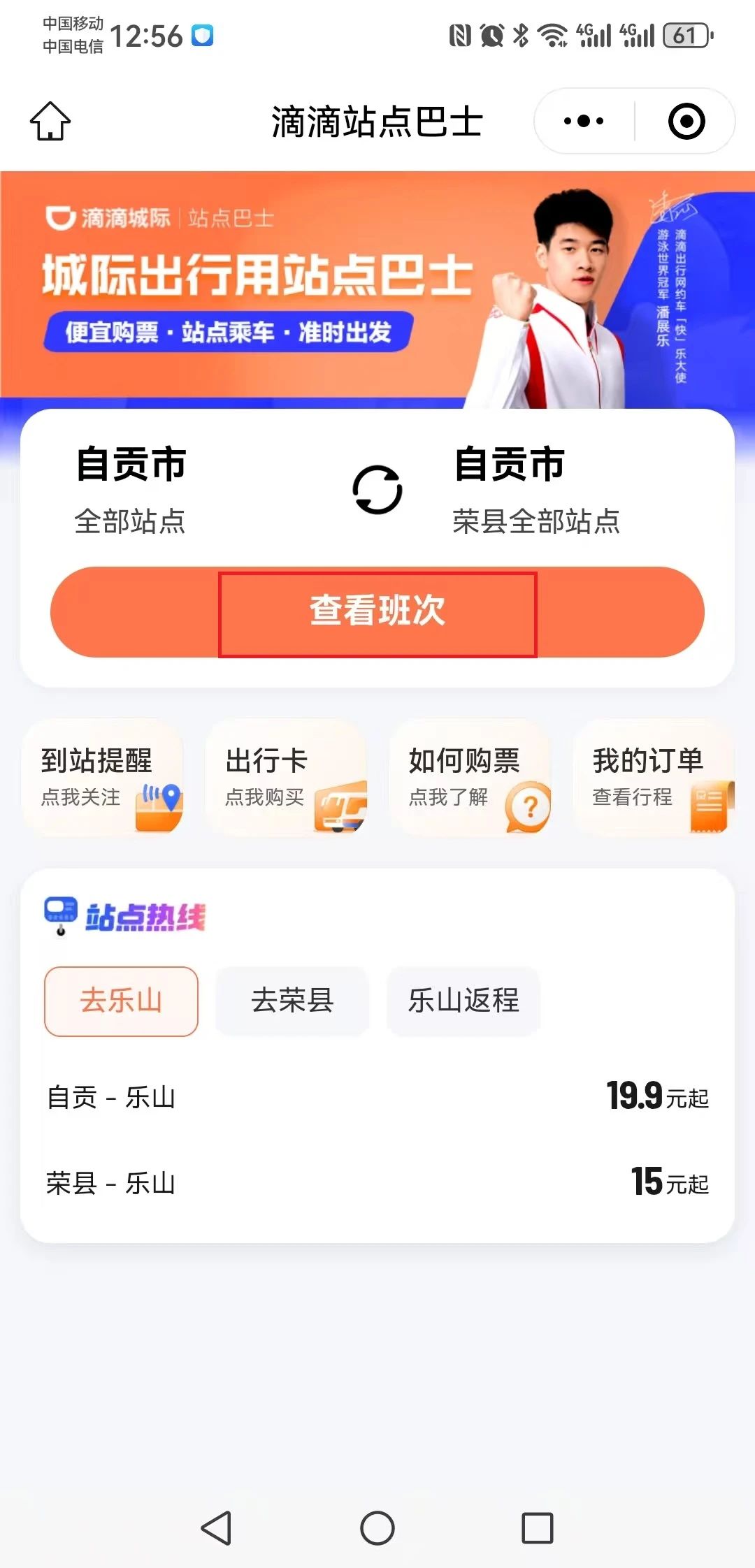Switch to the 乐山返程 tab
Image resolution: width=755 pixels, height=1568 pixels.
tap(463, 1001)
